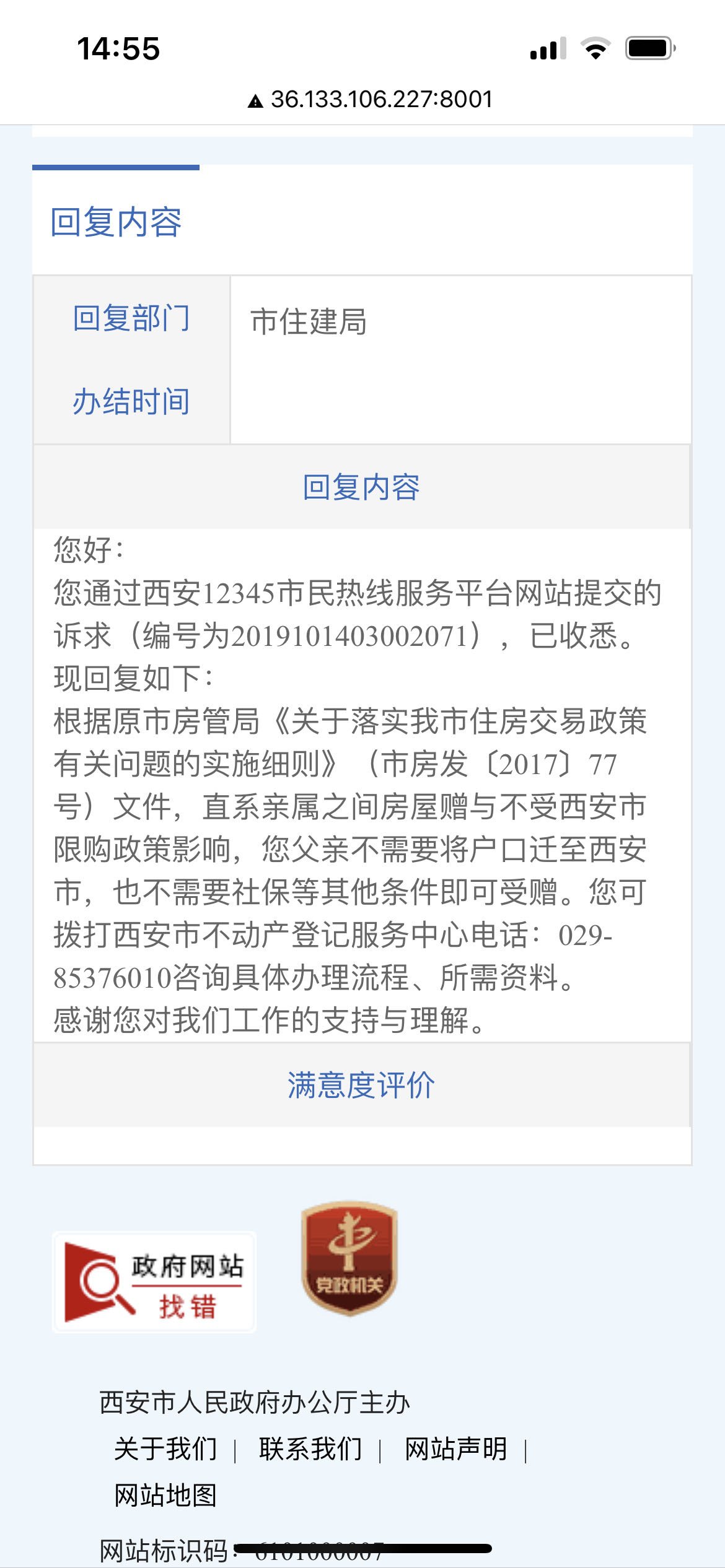Image resolution: width=725 pixels, height=1568 pixels.
Task: Open the 关于我们 footer link
Action: click(x=165, y=1449)
